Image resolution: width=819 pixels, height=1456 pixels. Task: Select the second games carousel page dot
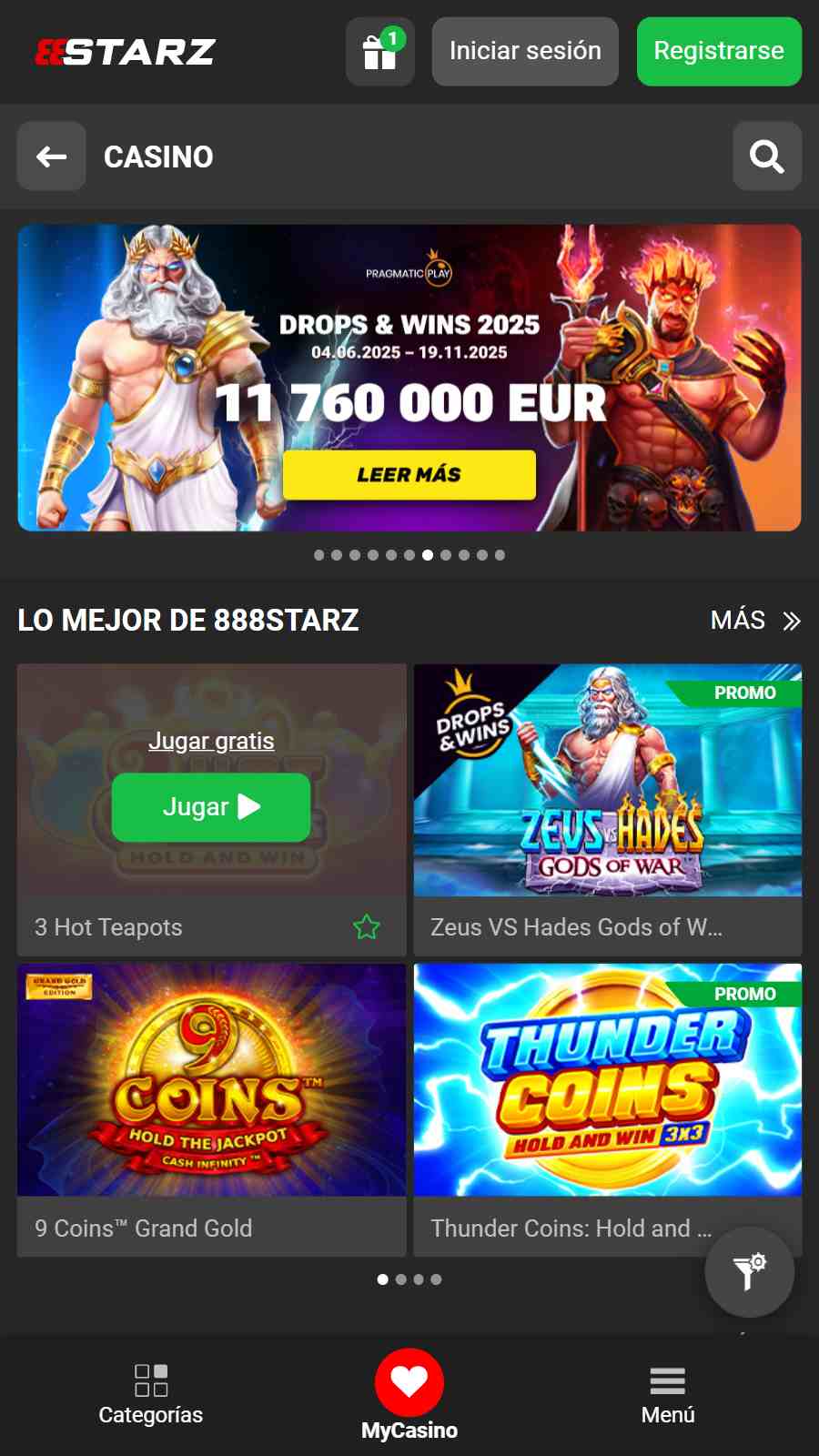pyautogui.click(x=400, y=1279)
